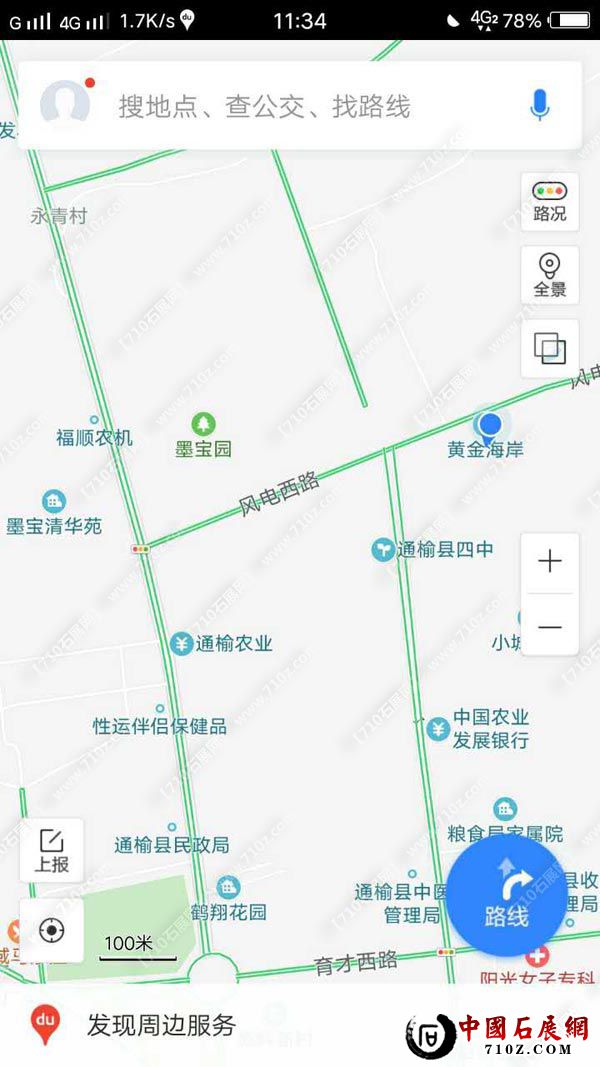Image resolution: width=600 pixels, height=1067 pixels.
Task: Start voice search with the microphone
Action: [x=540, y=105]
